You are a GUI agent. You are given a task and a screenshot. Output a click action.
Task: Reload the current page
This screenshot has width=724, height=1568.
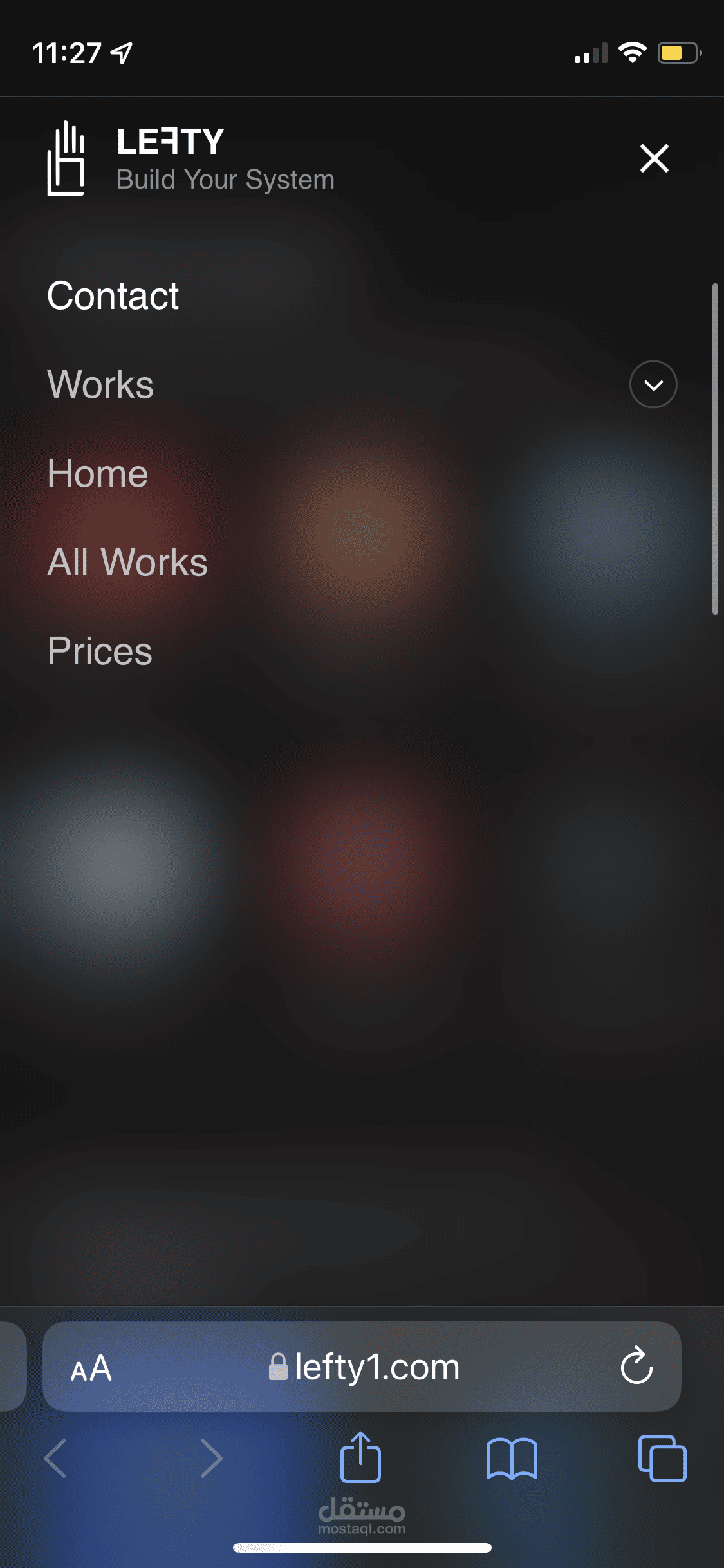coord(636,1365)
